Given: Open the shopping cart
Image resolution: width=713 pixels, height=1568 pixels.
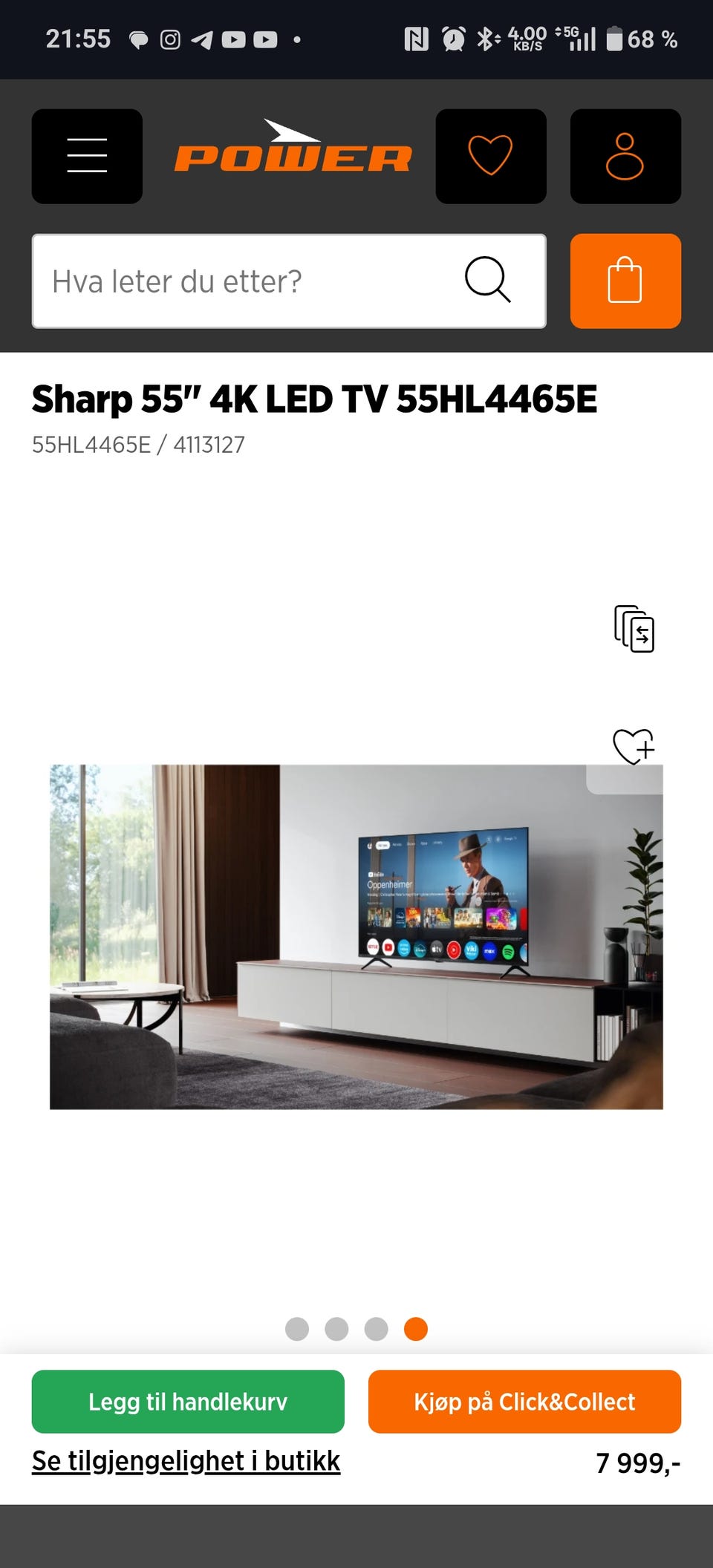Looking at the screenshot, I should coord(625,281).
